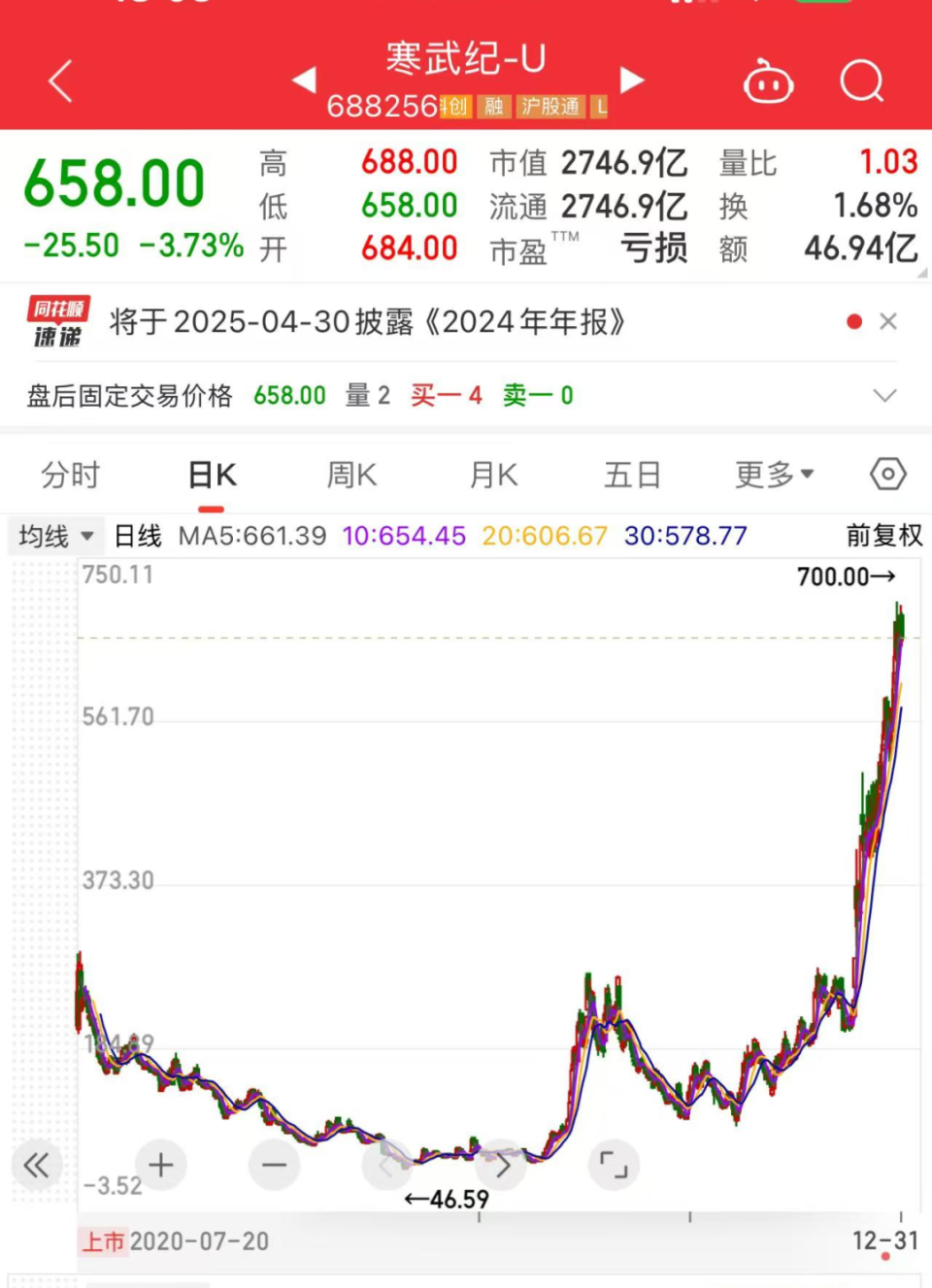Zoom out the K-line chart
This screenshot has height=1288, width=932.
click(275, 1164)
